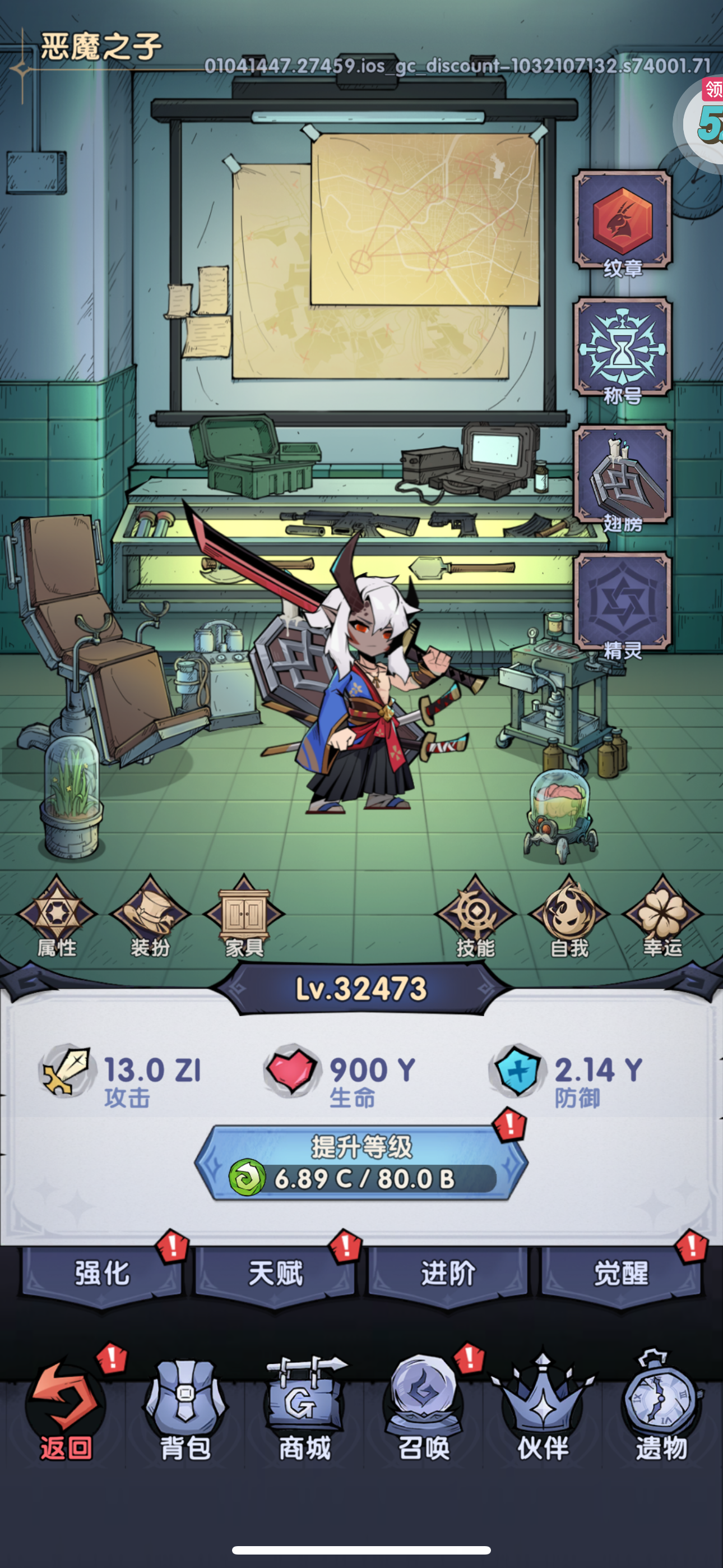Image resolution: width=723 pixels, height=1568 pixels.
Task: Tap 提升等级 to level up
Action: (x=361, y=1163)
